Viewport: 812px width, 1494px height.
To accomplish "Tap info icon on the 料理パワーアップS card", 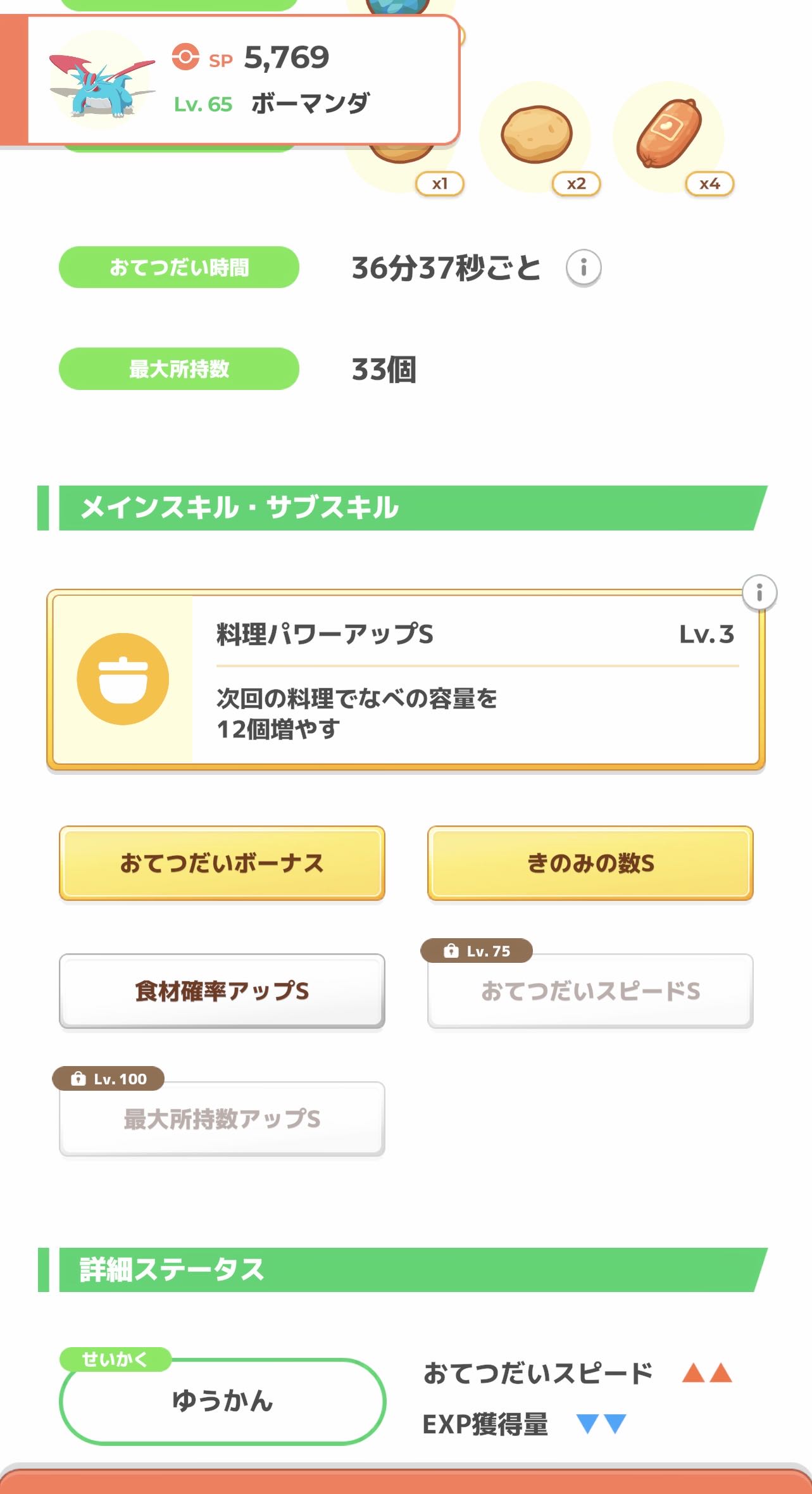I will 759,593.
